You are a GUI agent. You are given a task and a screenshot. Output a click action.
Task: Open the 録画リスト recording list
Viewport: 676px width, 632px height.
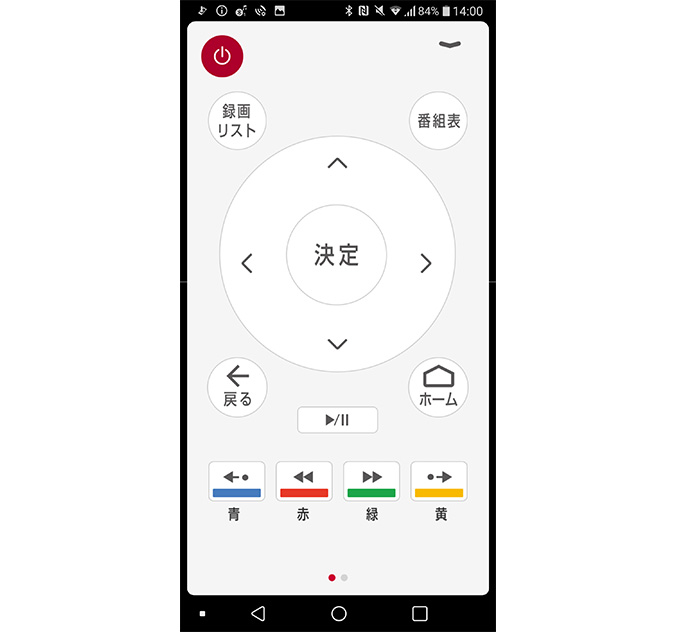coord(237,121)
